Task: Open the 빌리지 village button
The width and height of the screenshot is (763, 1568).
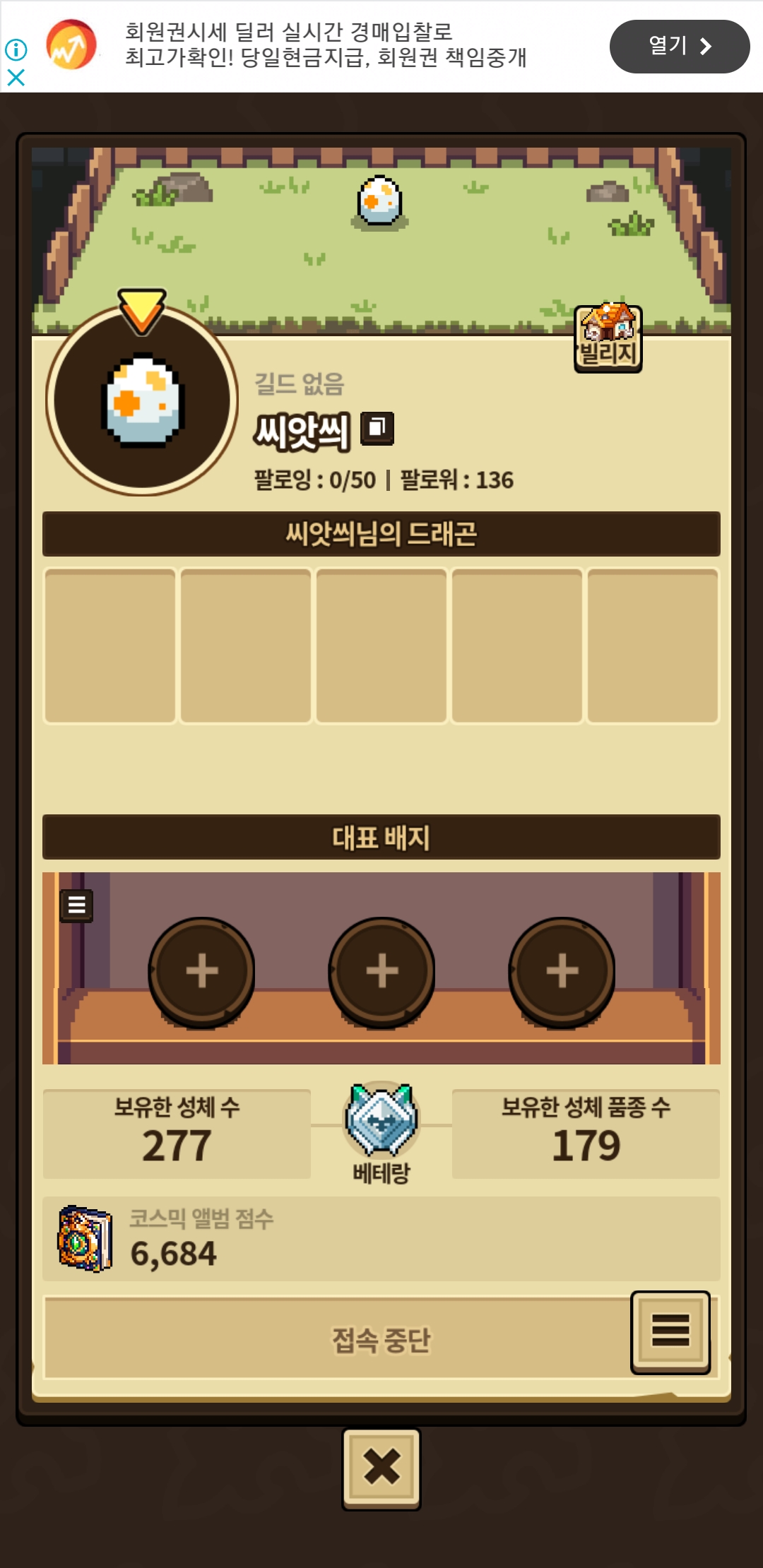Action: pos(608,338)
